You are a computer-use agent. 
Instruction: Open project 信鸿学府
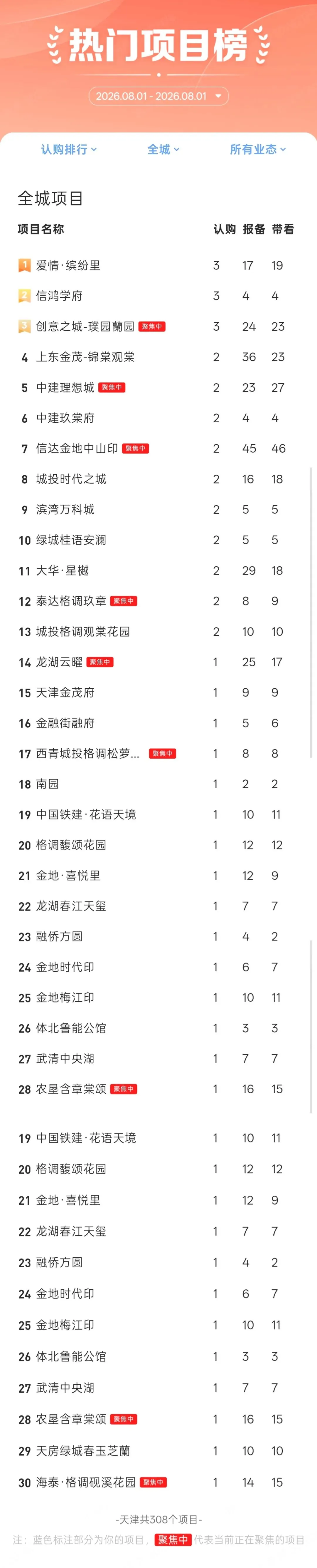(x=158, y=296)
